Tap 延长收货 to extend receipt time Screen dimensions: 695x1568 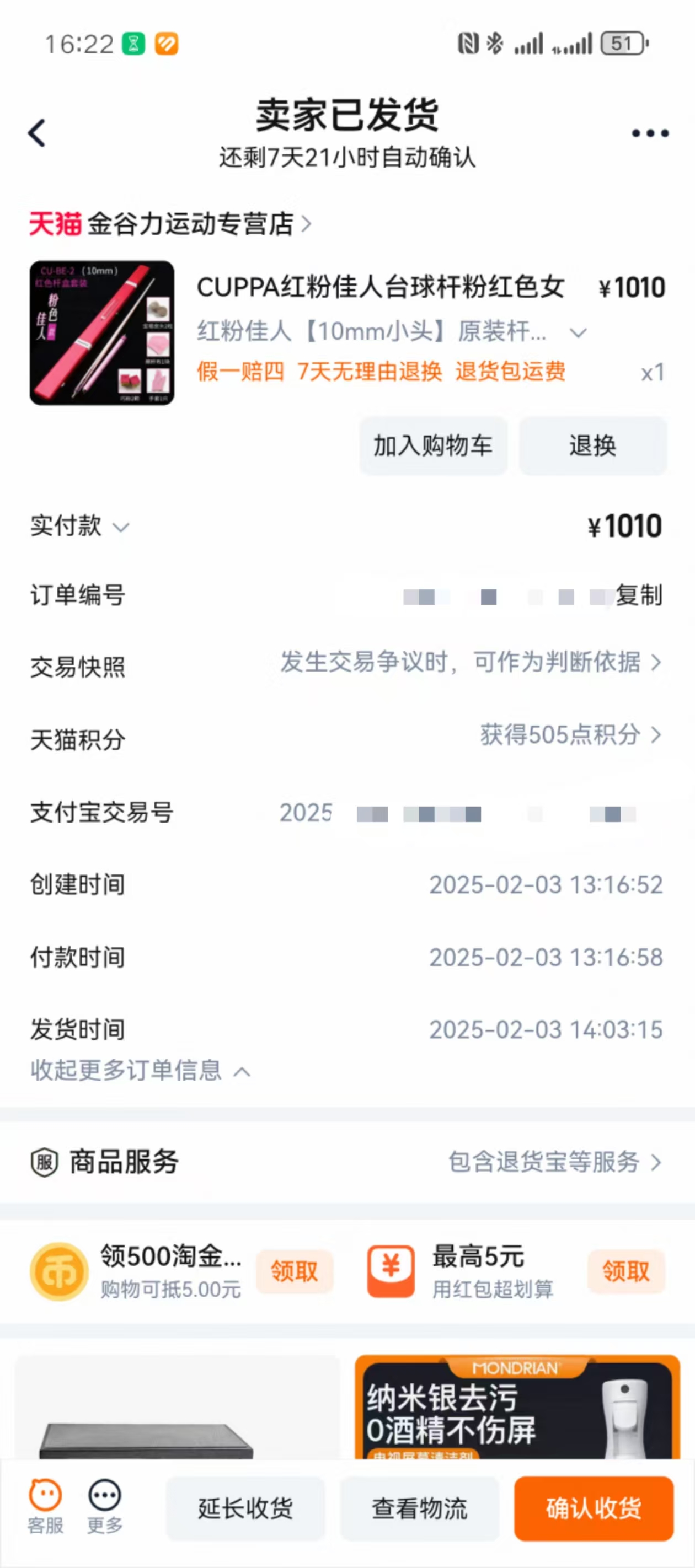pos(245,1508)
